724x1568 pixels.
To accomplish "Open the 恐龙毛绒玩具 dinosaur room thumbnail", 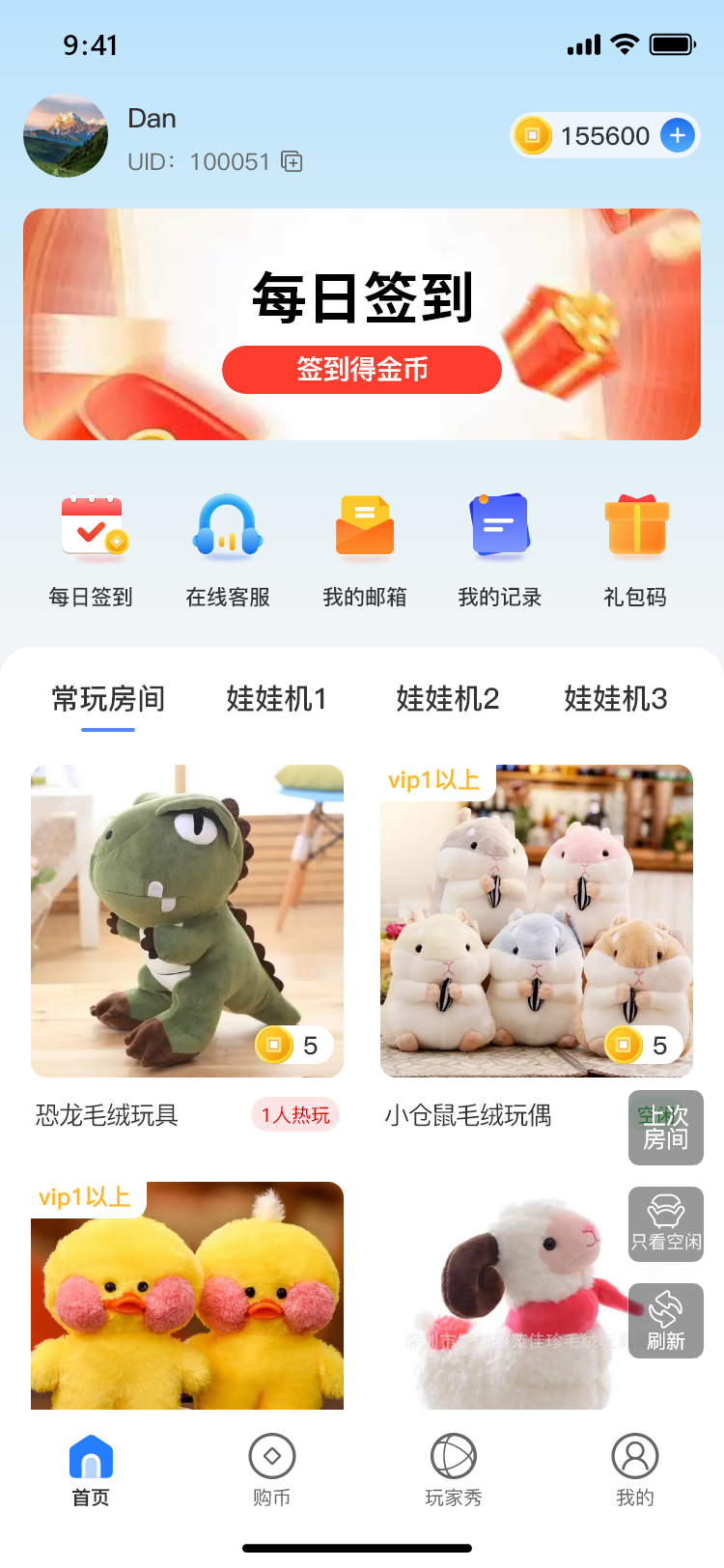I will 186,920.
